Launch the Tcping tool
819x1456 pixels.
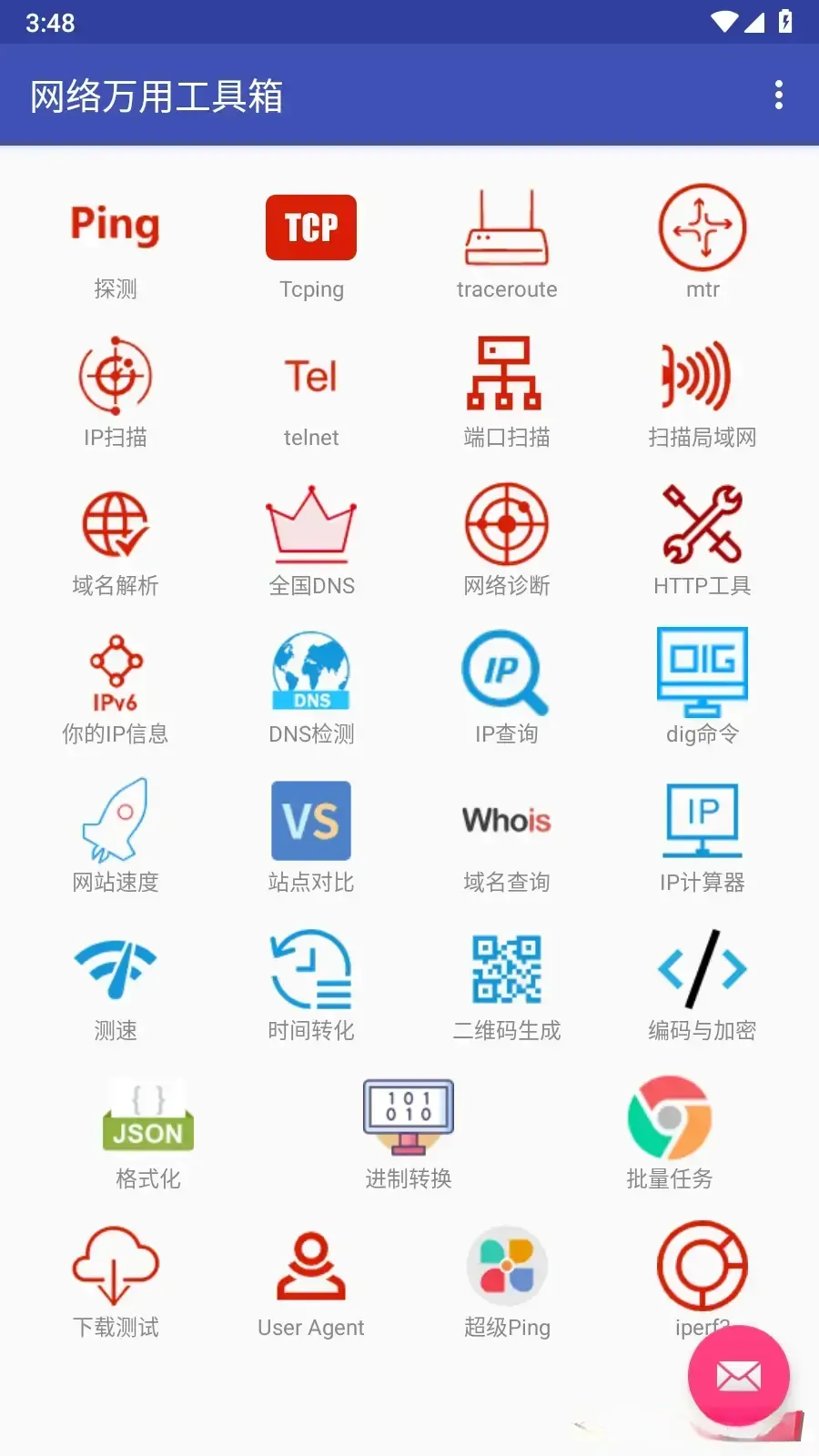311,243
